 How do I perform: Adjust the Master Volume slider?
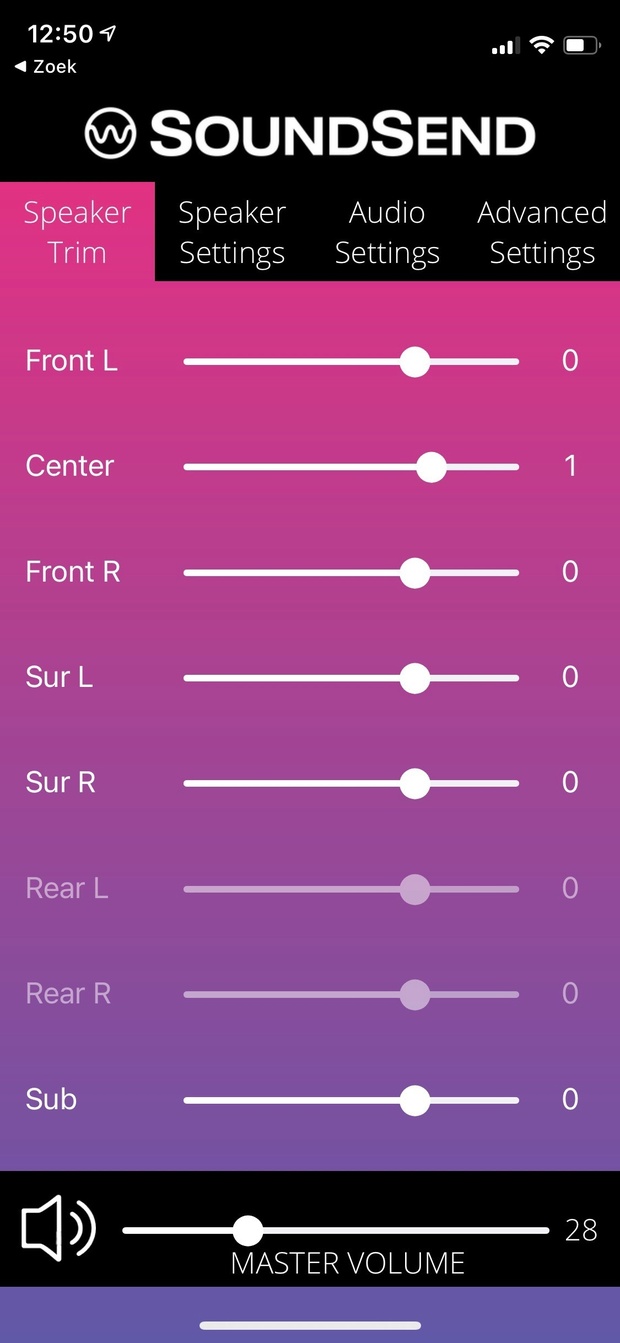tap(247, 1230)
